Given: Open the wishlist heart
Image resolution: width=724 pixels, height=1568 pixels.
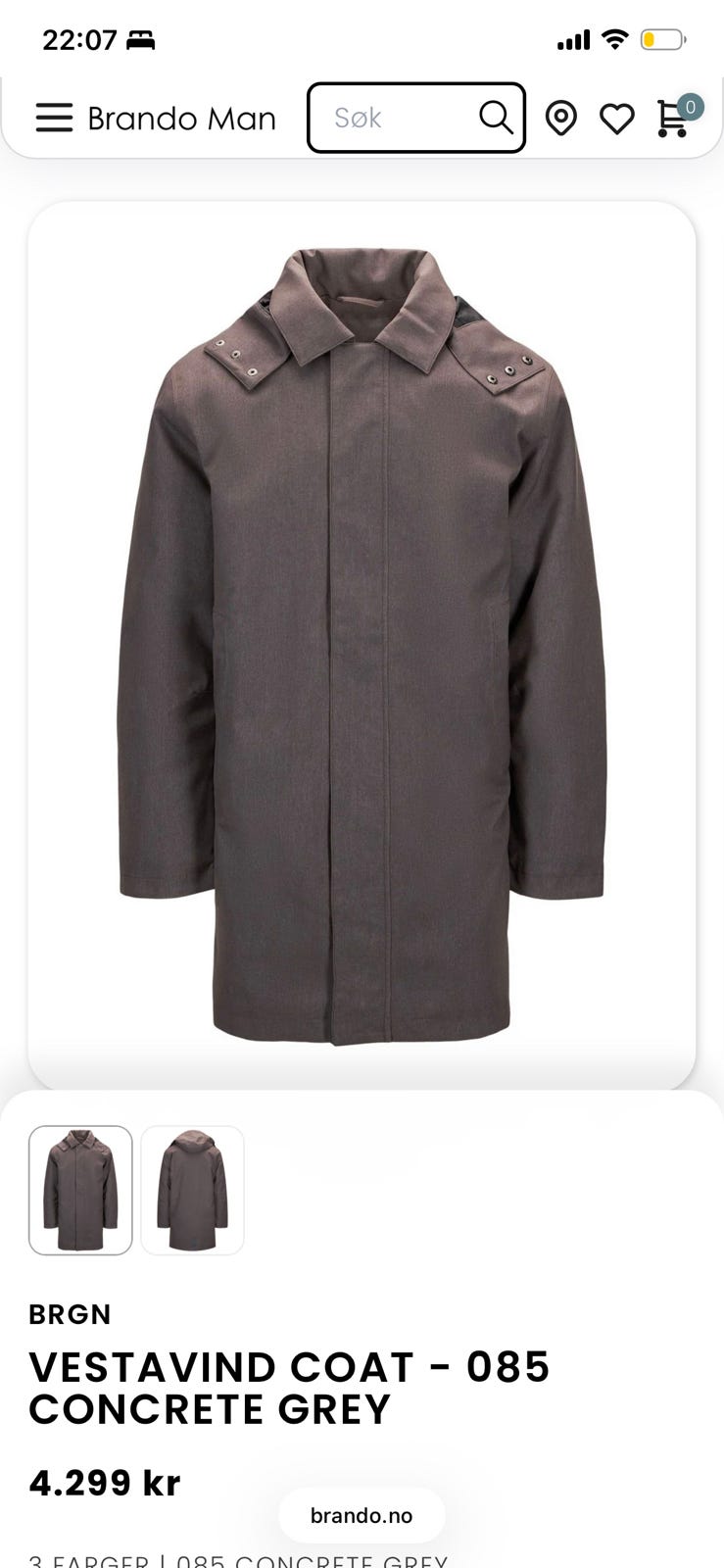Looking at the screenshot, I should point(617,120).
